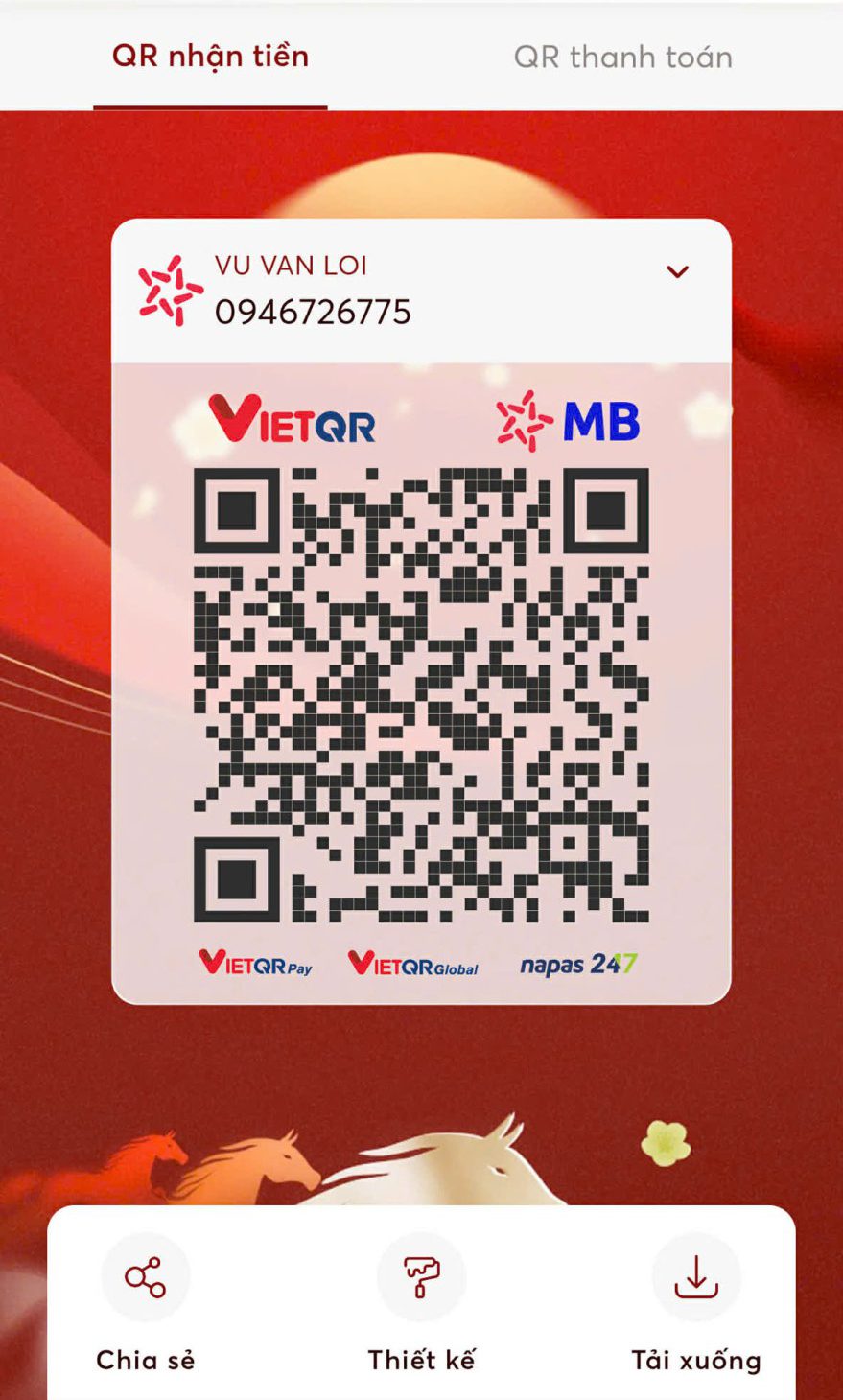Download the QR with Tải xuống
Image resolution: width=843 pixels, height=1400 pixels.
[x=695, y=1278]
